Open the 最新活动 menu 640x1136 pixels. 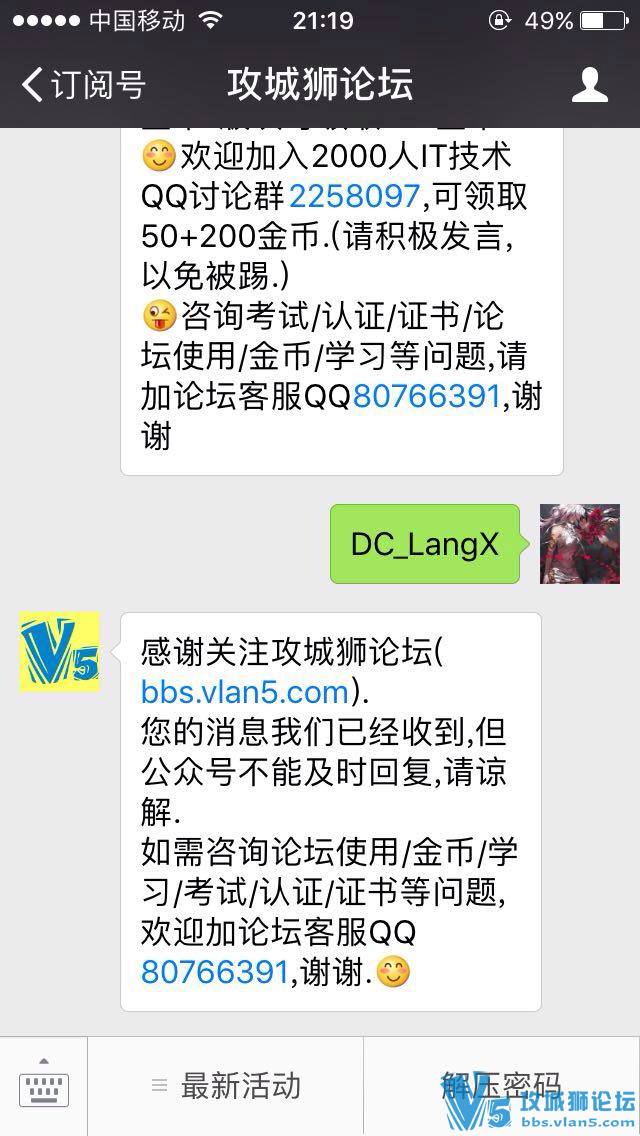coord(226,1086)
